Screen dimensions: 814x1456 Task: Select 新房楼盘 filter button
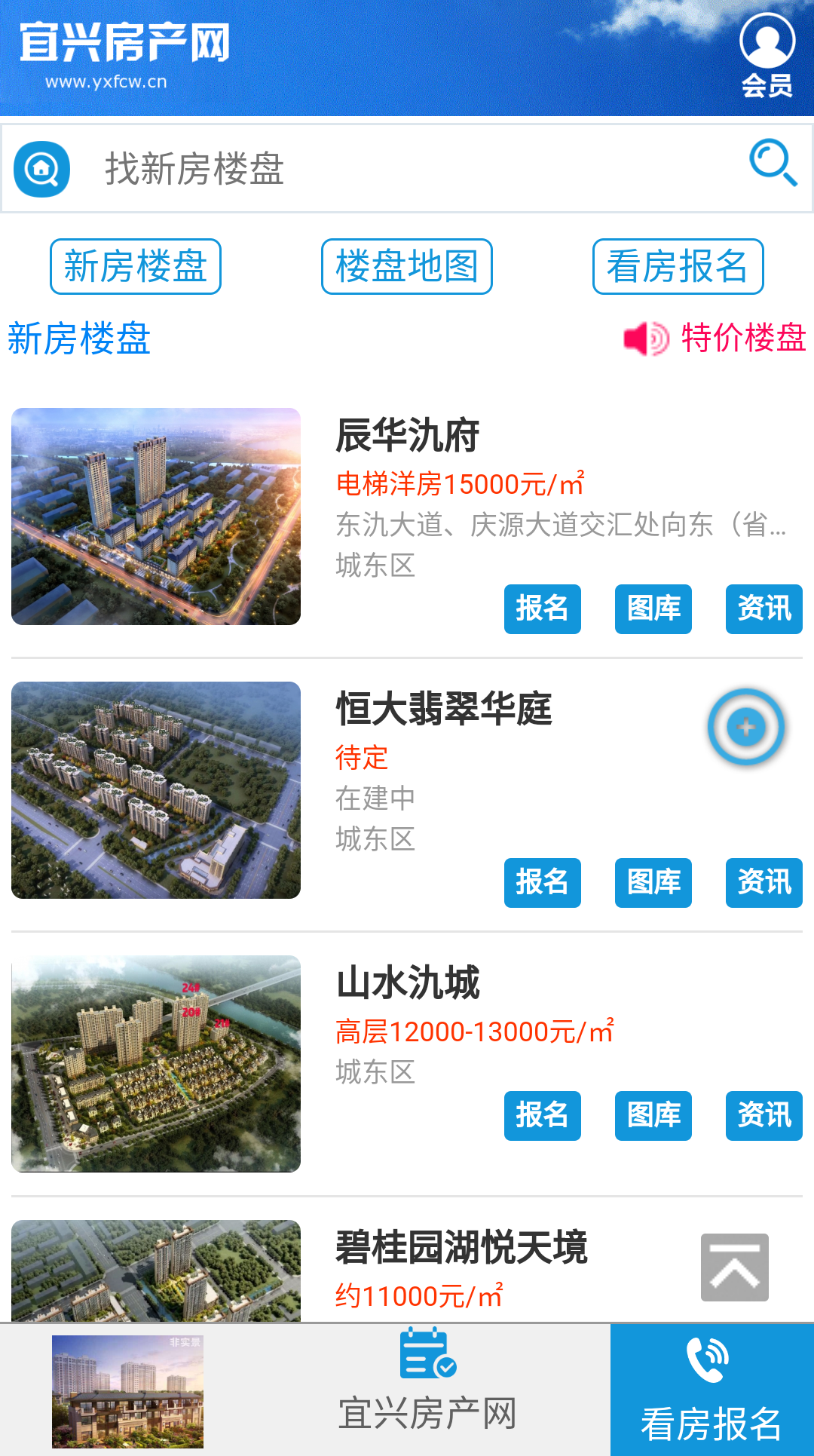(x=134, y=266)
